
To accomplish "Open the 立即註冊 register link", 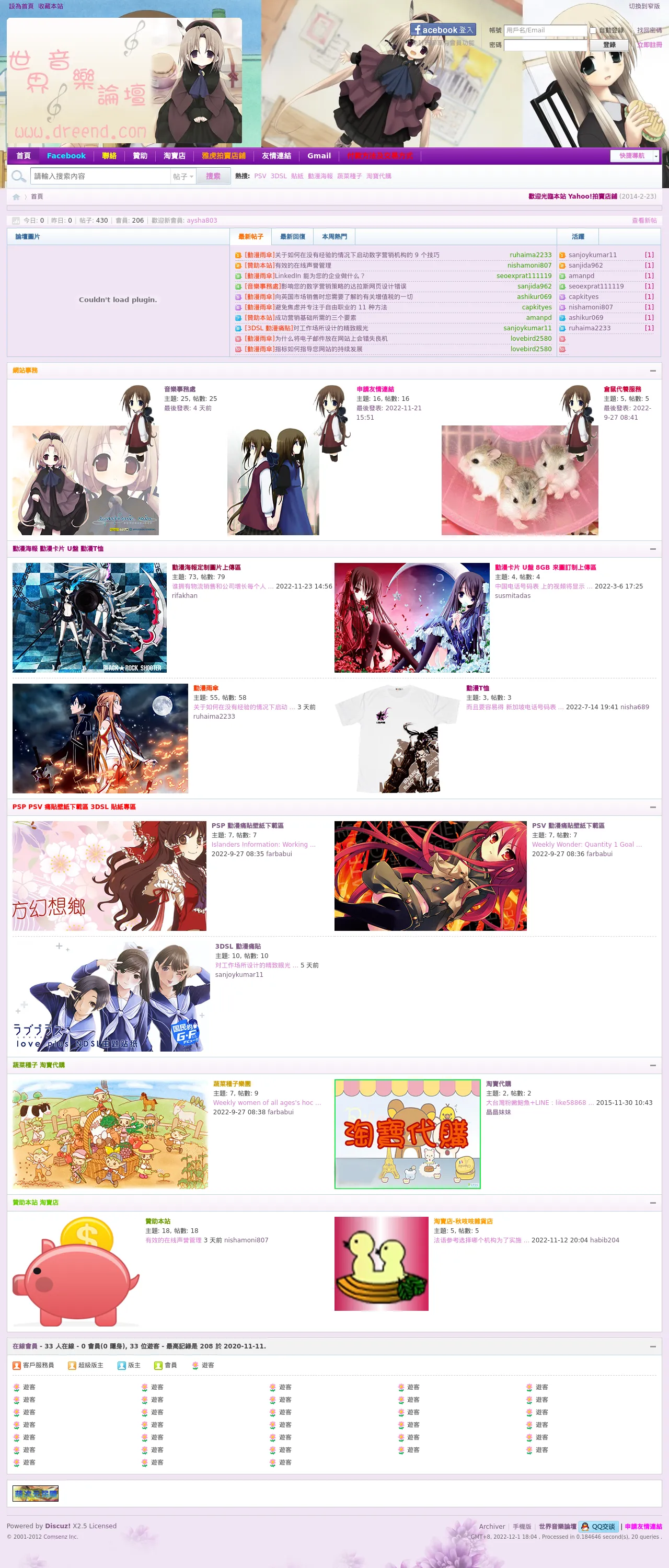I will [x=649, y=45].
